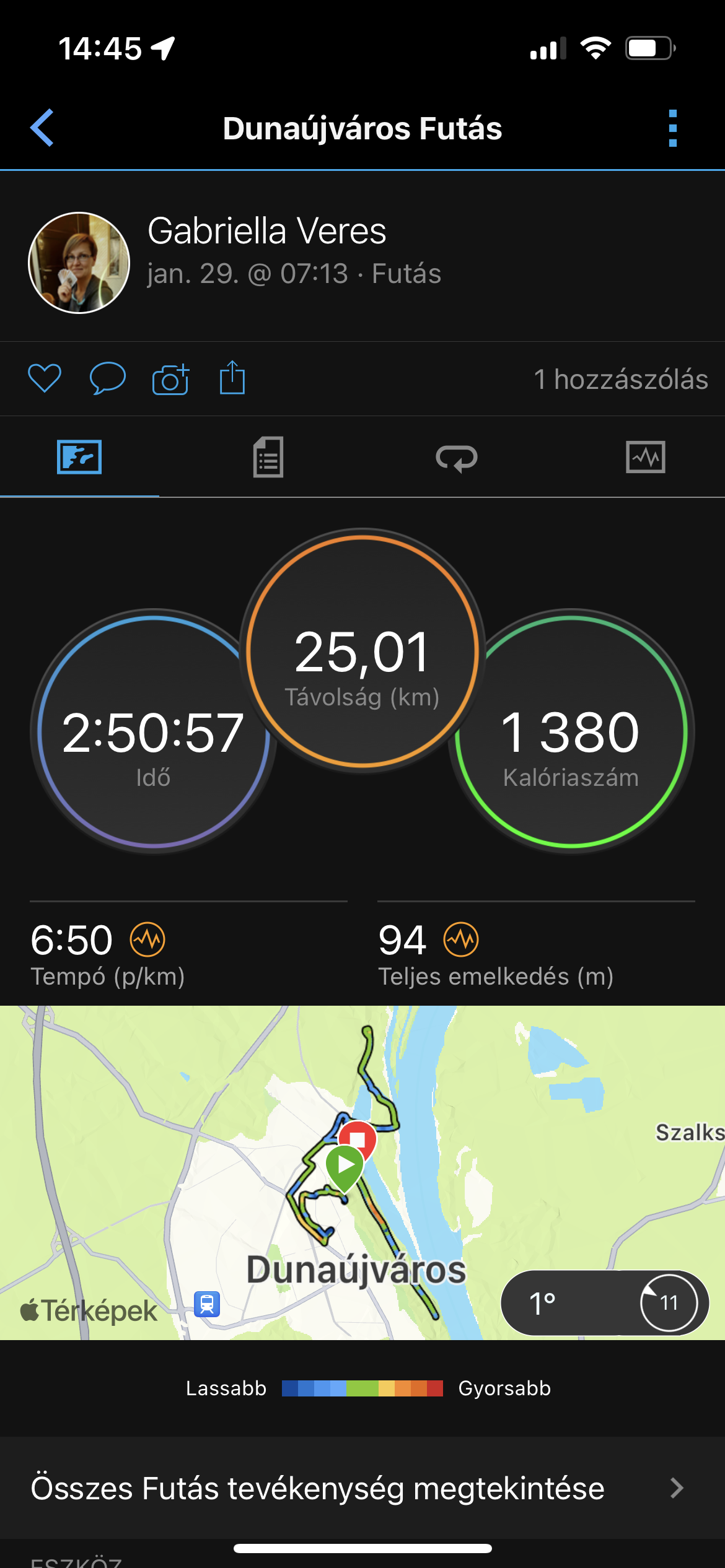This screenshot has height=1568, width=725.
Task: Share this activity
Action: click(x=232, y=378)
